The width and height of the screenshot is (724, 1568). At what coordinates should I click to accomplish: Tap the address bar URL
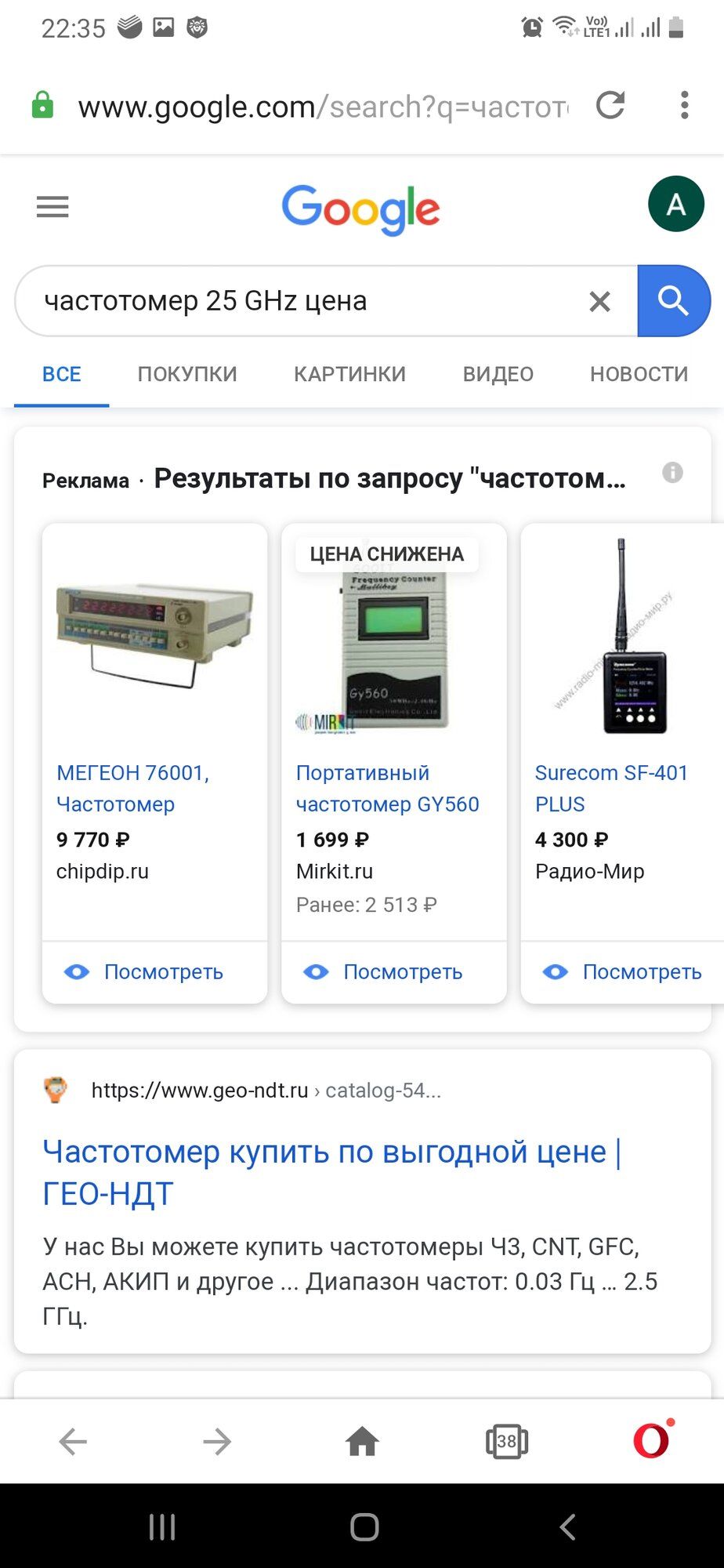[321, 107]
